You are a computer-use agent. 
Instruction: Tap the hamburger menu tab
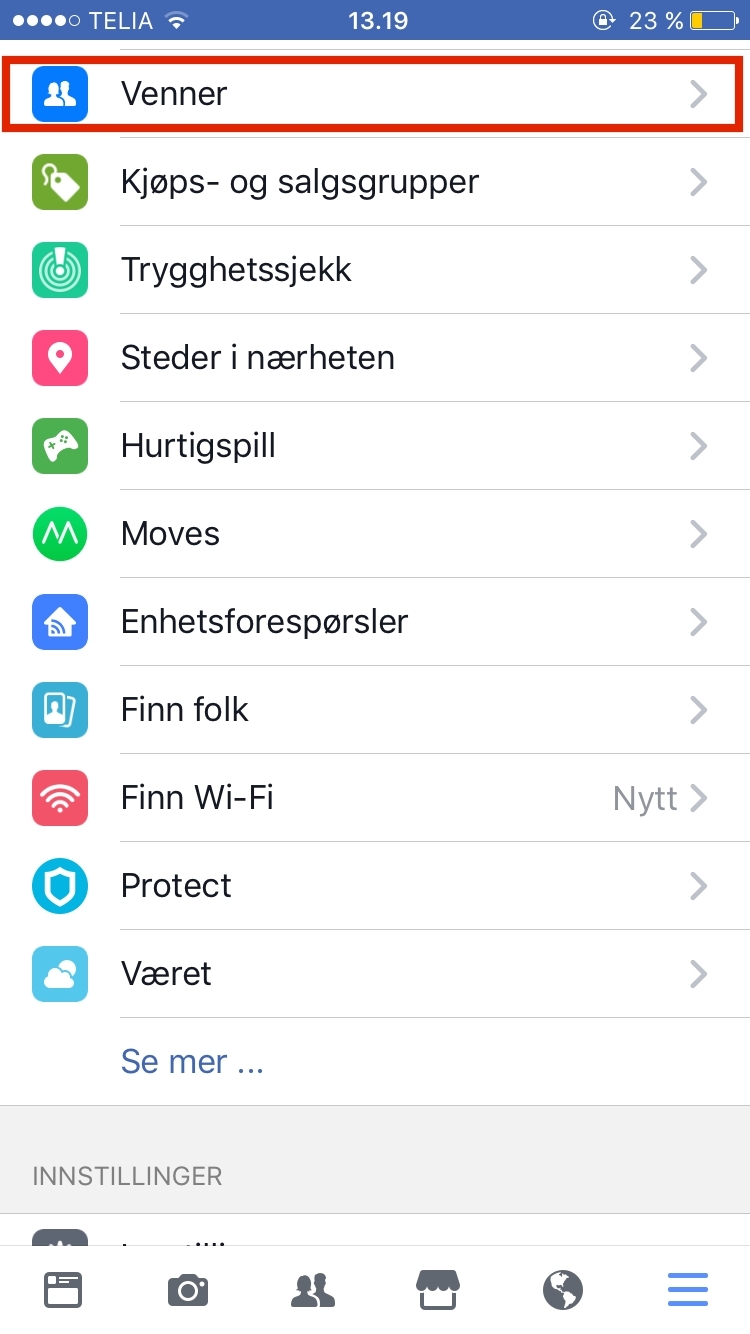[688, 1290]
